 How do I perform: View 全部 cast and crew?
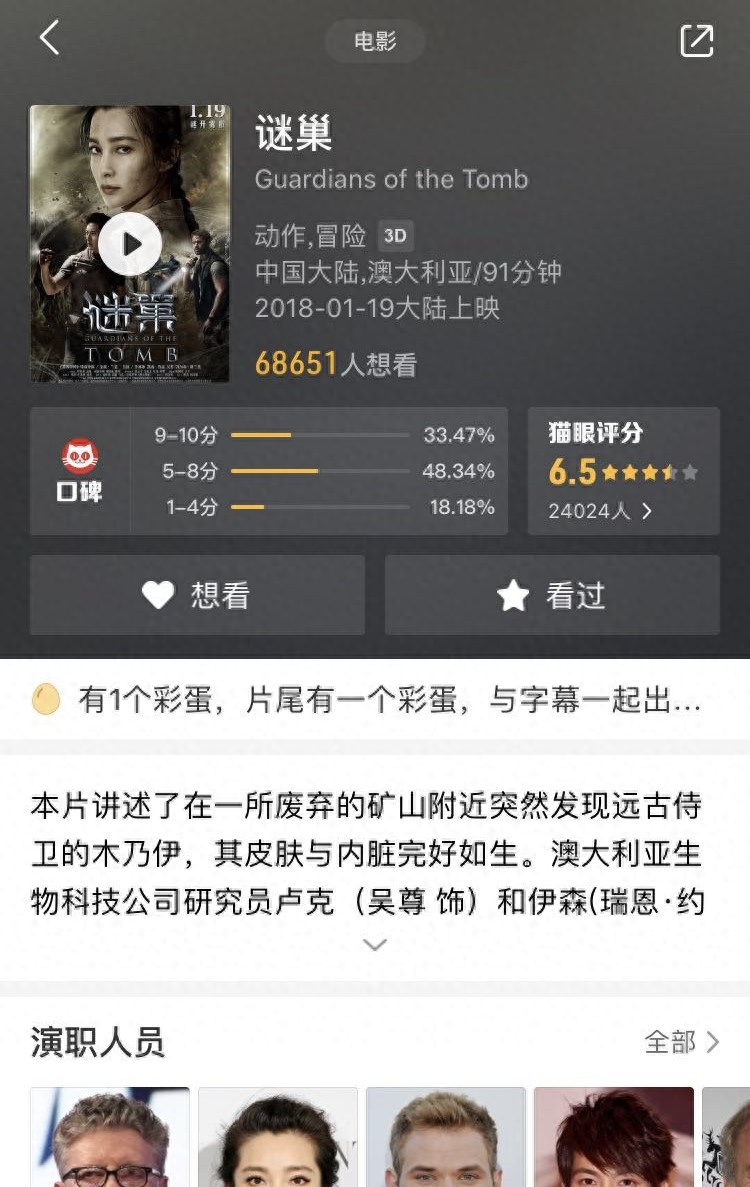681,1042
